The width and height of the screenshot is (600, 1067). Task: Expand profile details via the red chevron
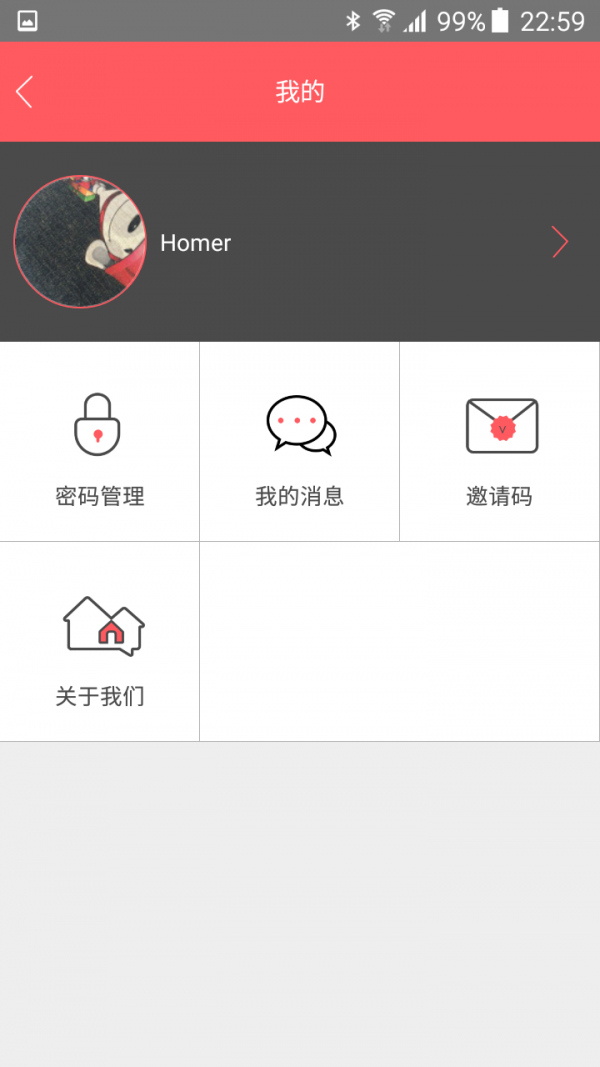pyautogui.click(x=560, y=242)
